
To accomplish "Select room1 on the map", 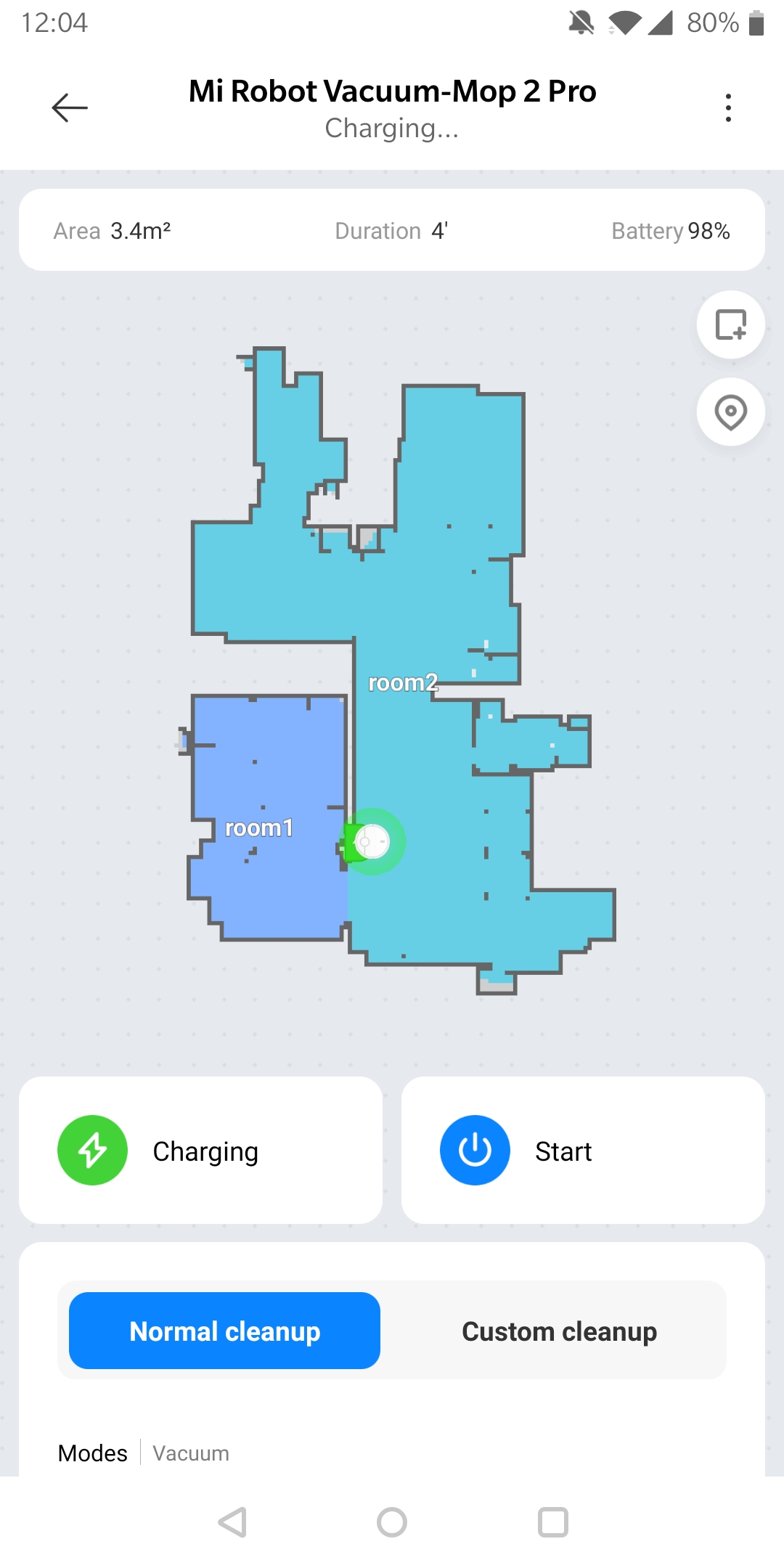I will pos(259,828).
